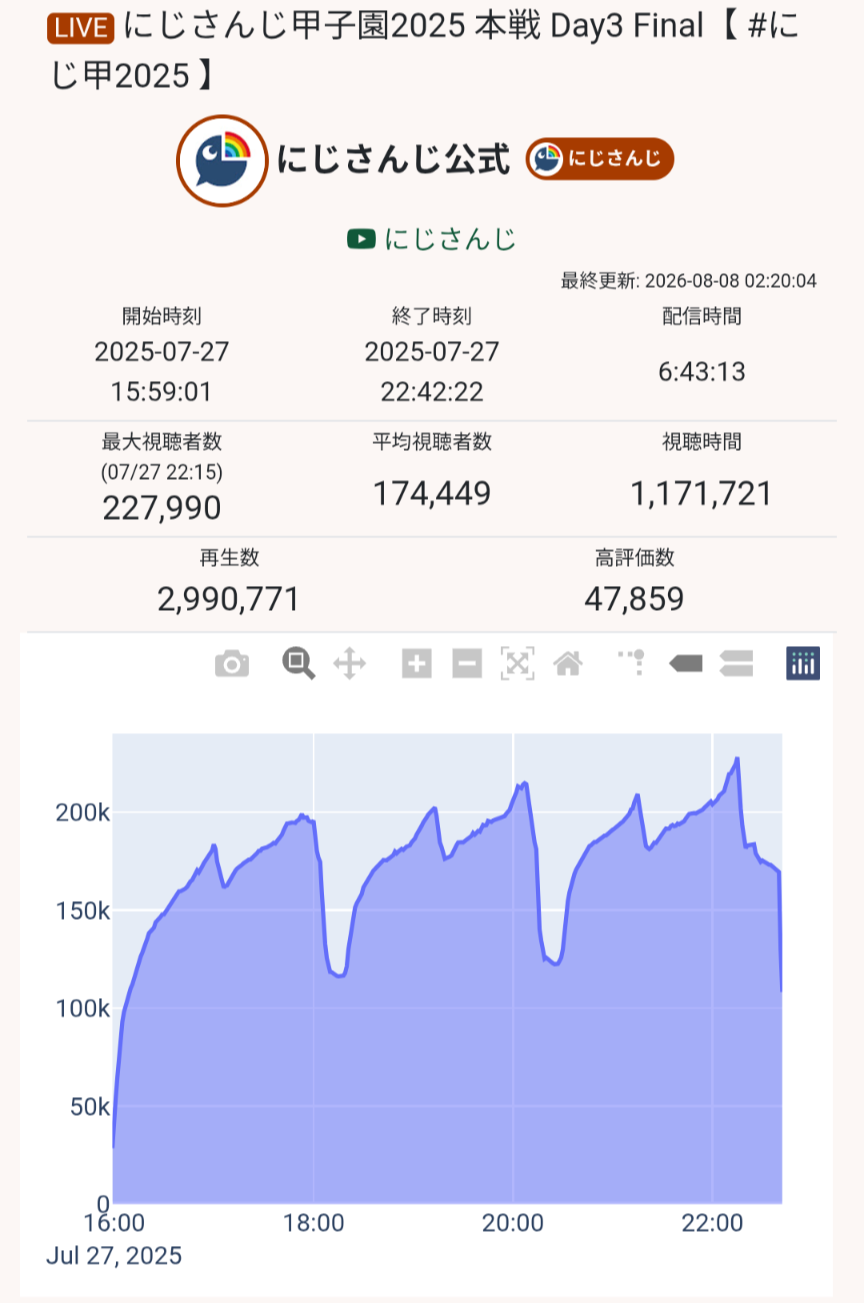Open the にじさんじ公式 channel page
The image size is (864, 1303).
(x=393, y=159)
